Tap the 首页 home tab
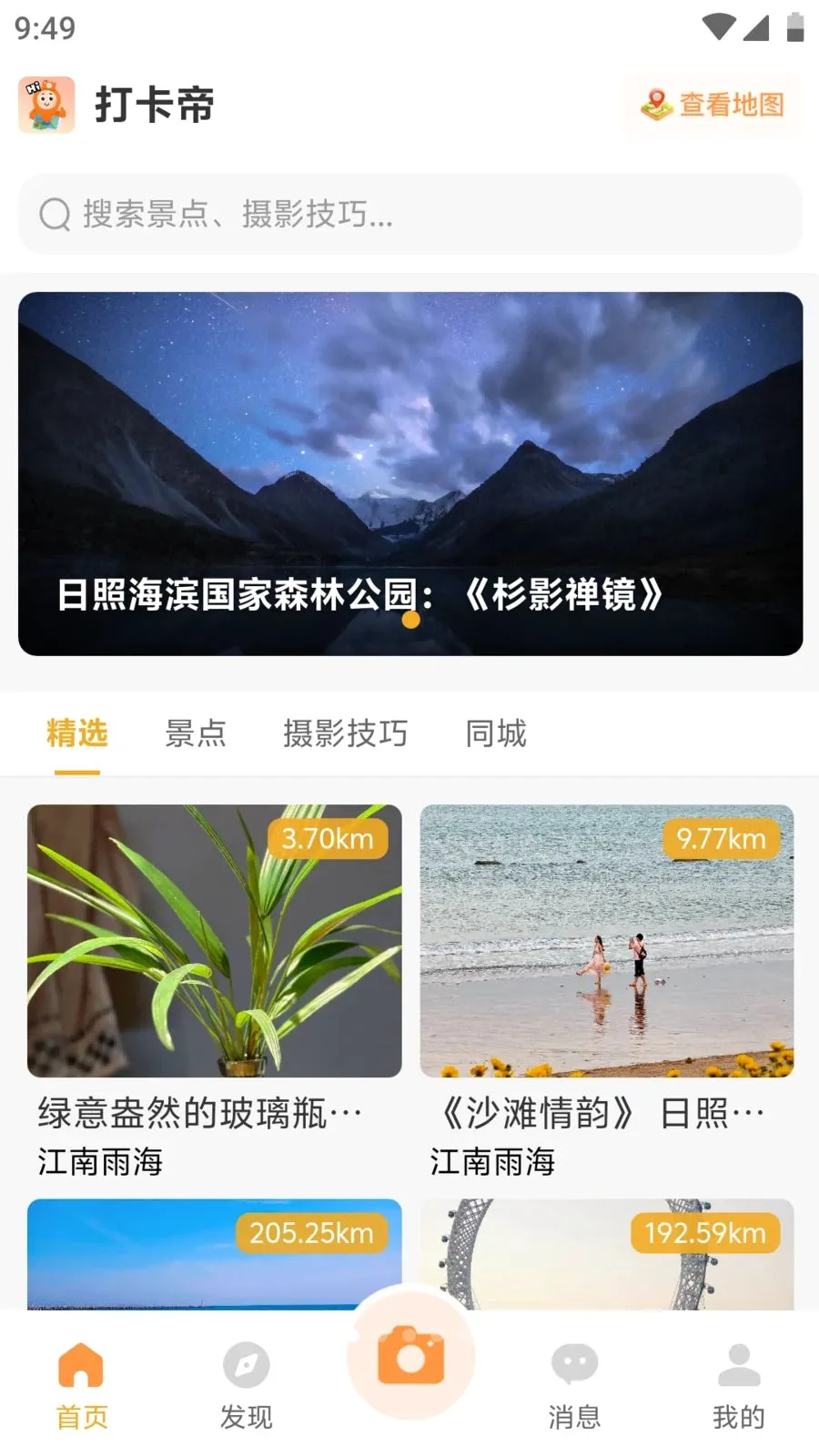Viewport: 819px width, 1456px height. [82, 1385]
